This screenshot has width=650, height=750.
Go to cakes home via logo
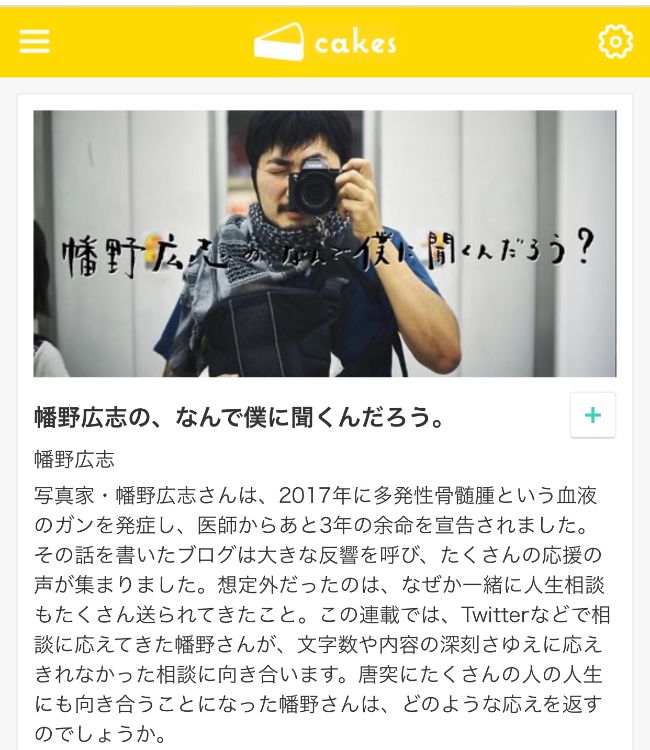pyautogui.click(x=325, y=42)
